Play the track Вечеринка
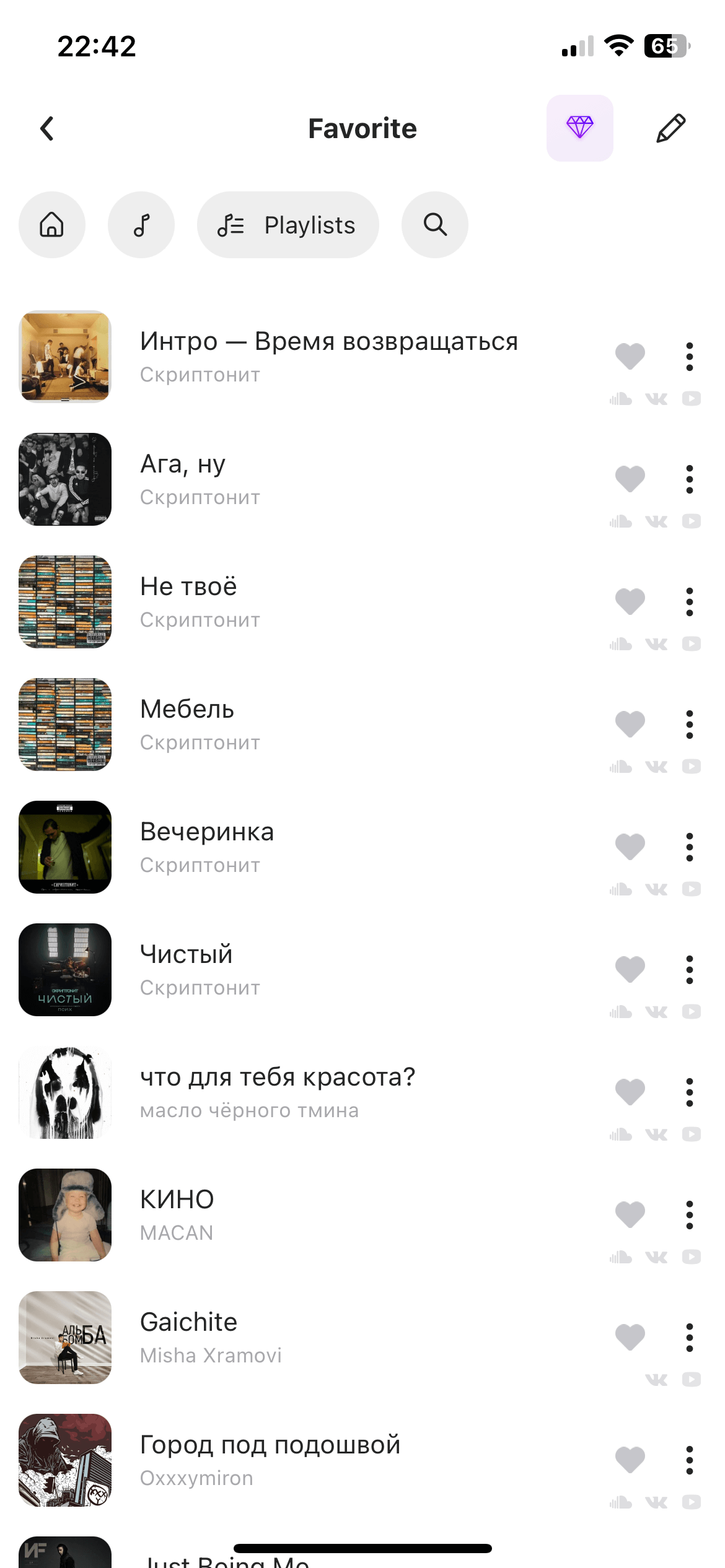The height and width of the screenshot is (1568, 725). tap(206, 847)
